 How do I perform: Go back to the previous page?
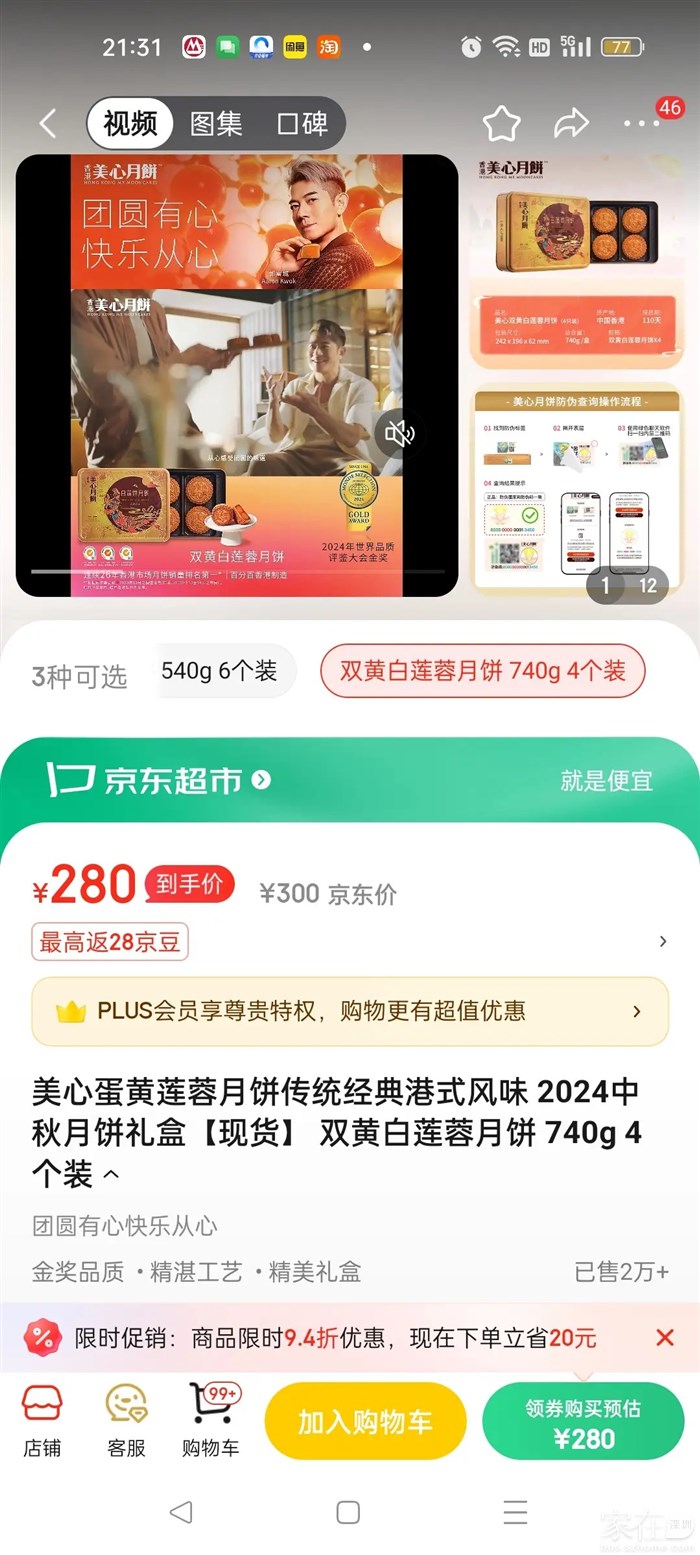[47, 123]
